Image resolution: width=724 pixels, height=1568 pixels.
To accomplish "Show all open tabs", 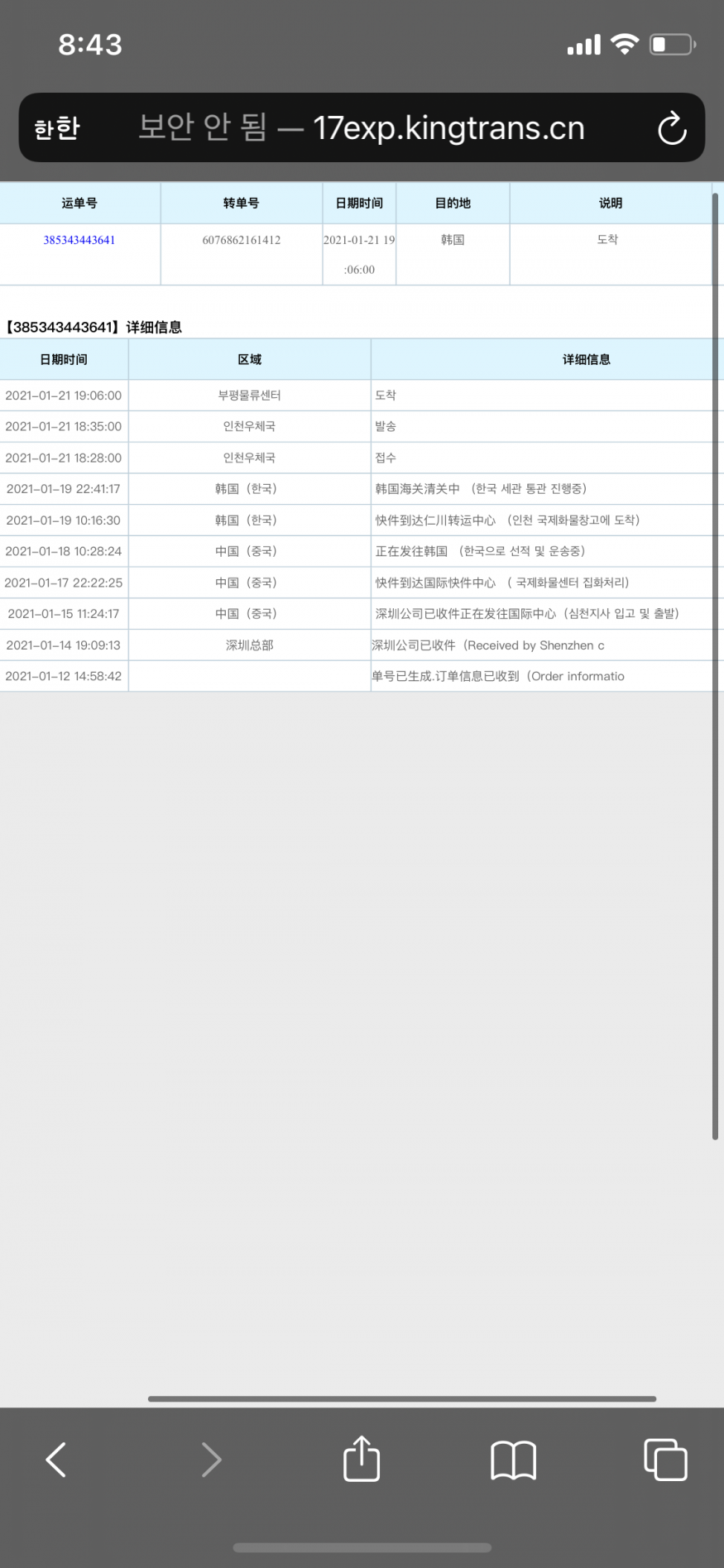I will point(665,1460).
